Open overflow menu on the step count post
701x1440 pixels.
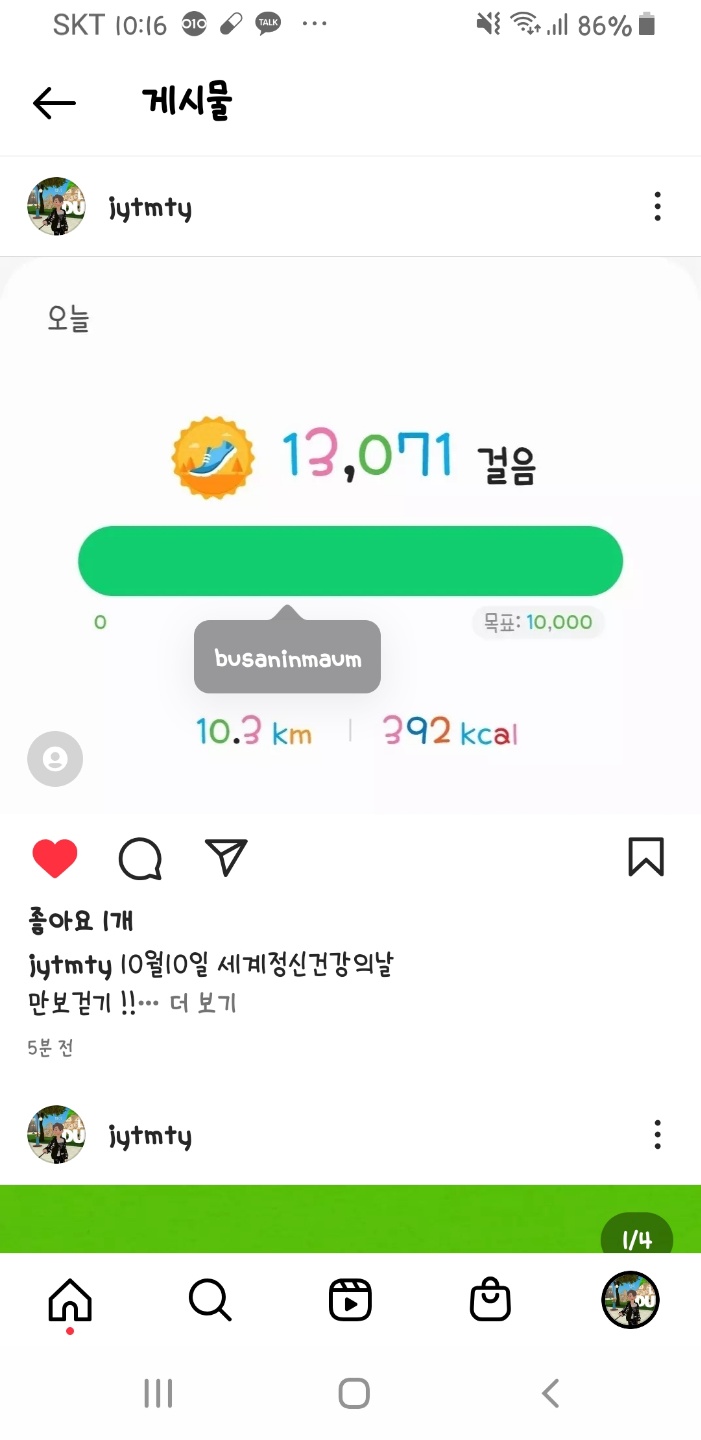(657, 208)
